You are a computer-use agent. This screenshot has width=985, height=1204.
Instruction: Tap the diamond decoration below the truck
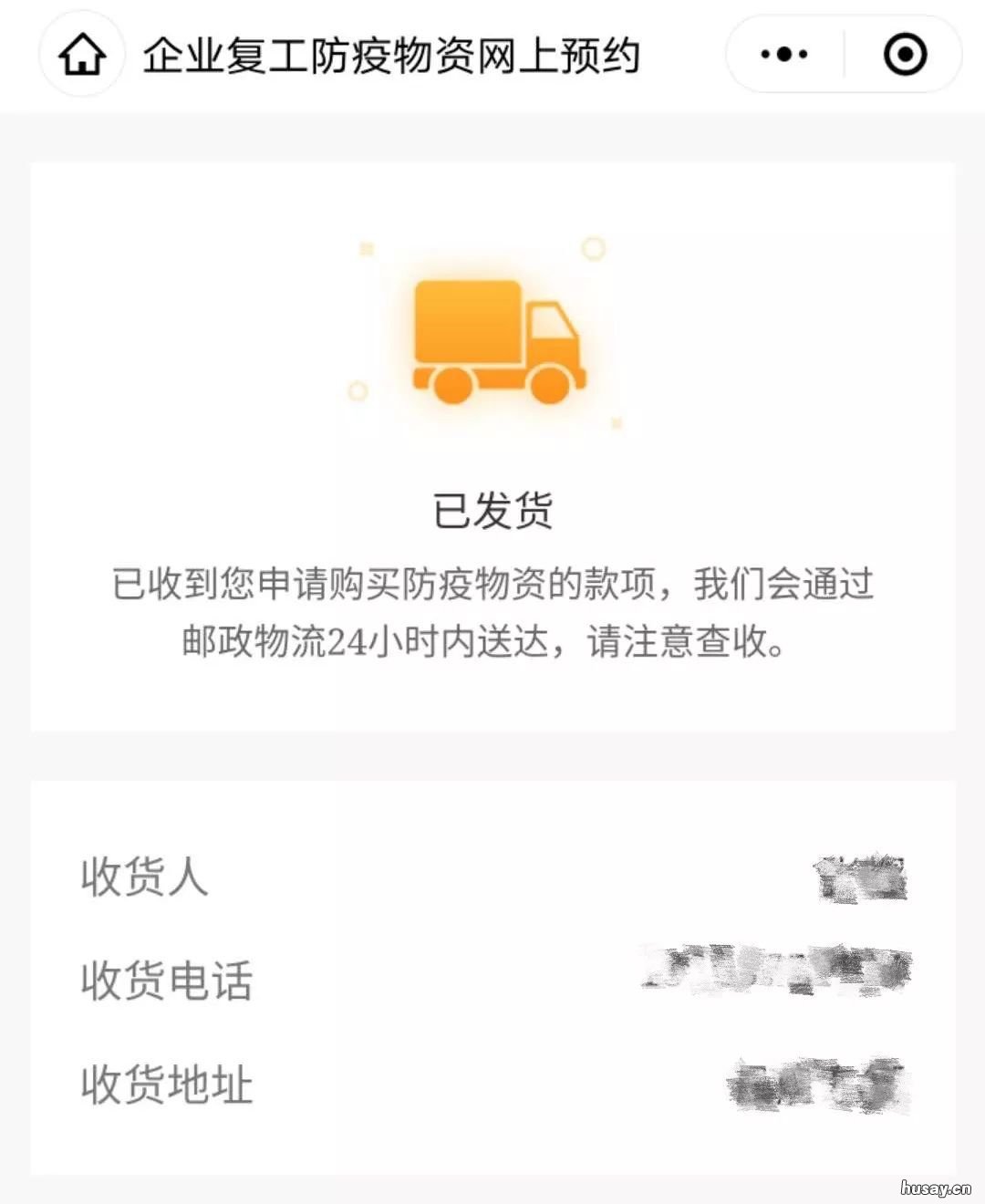pos(617,421)
